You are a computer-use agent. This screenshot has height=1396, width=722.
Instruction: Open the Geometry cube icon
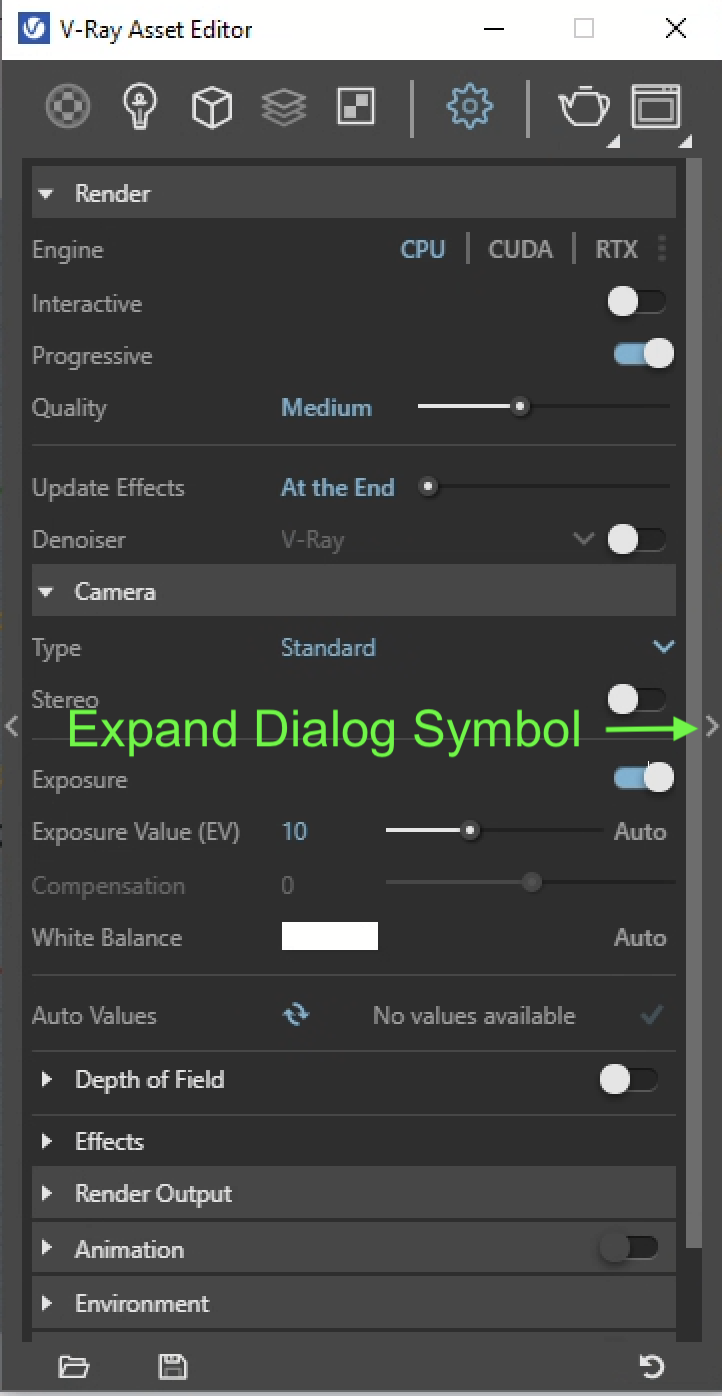[x=212, y=106]
